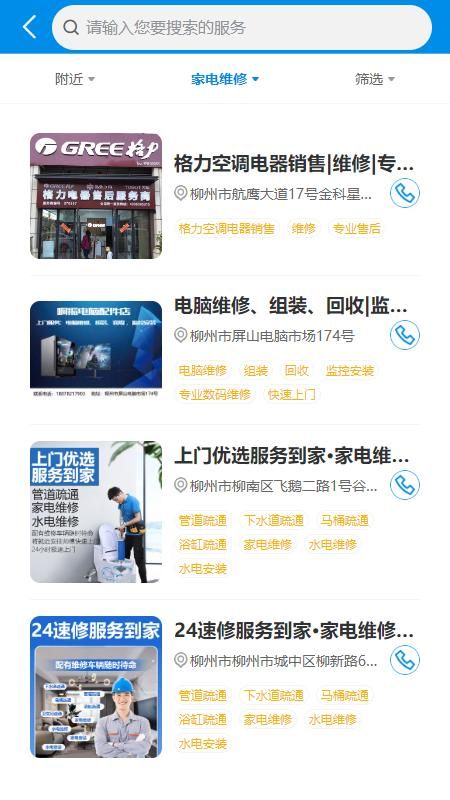
Task: Tap the 24速修服务到家 thumbnail image
Action: 96,687
